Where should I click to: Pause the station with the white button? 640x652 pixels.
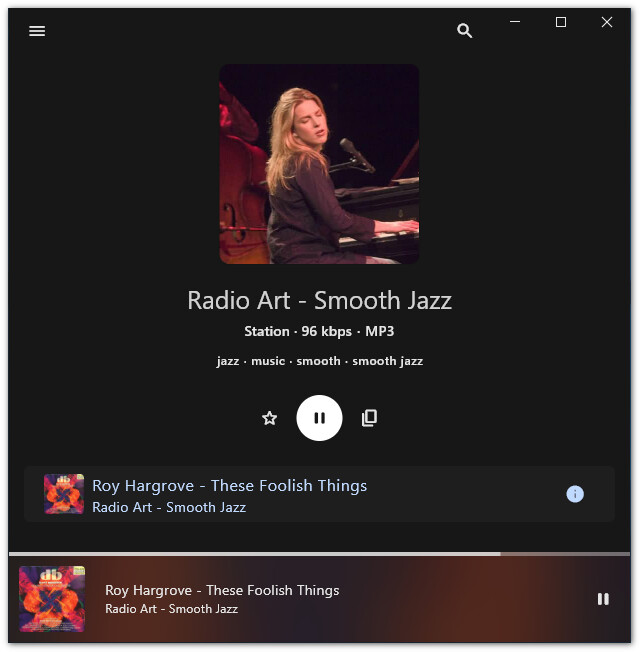click(x=319, y=418)
